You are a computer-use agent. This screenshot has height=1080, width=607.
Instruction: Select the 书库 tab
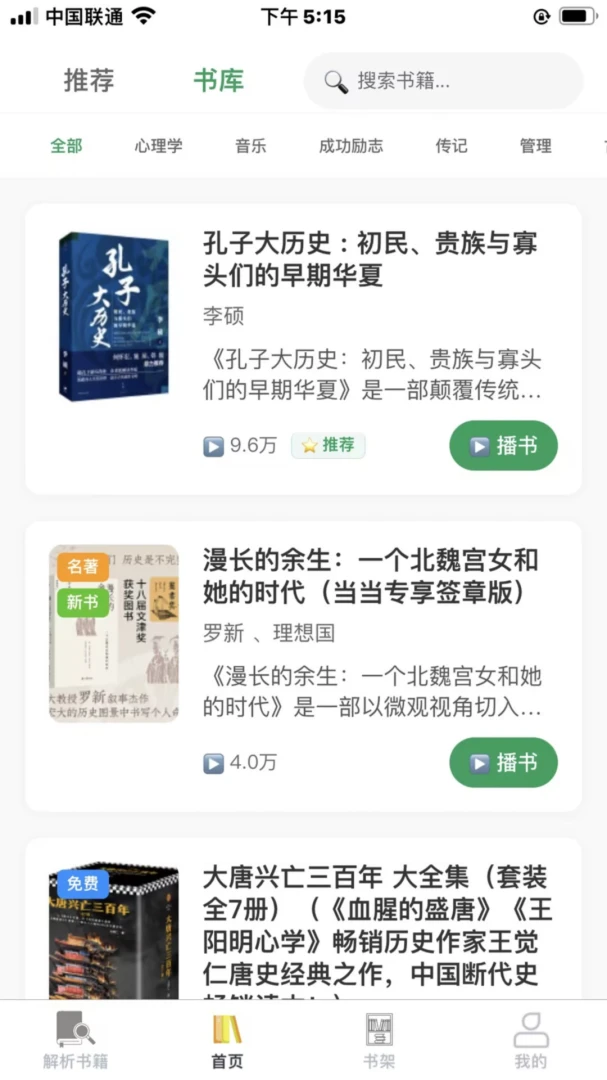pyautogui.click(x=218, y=81)
